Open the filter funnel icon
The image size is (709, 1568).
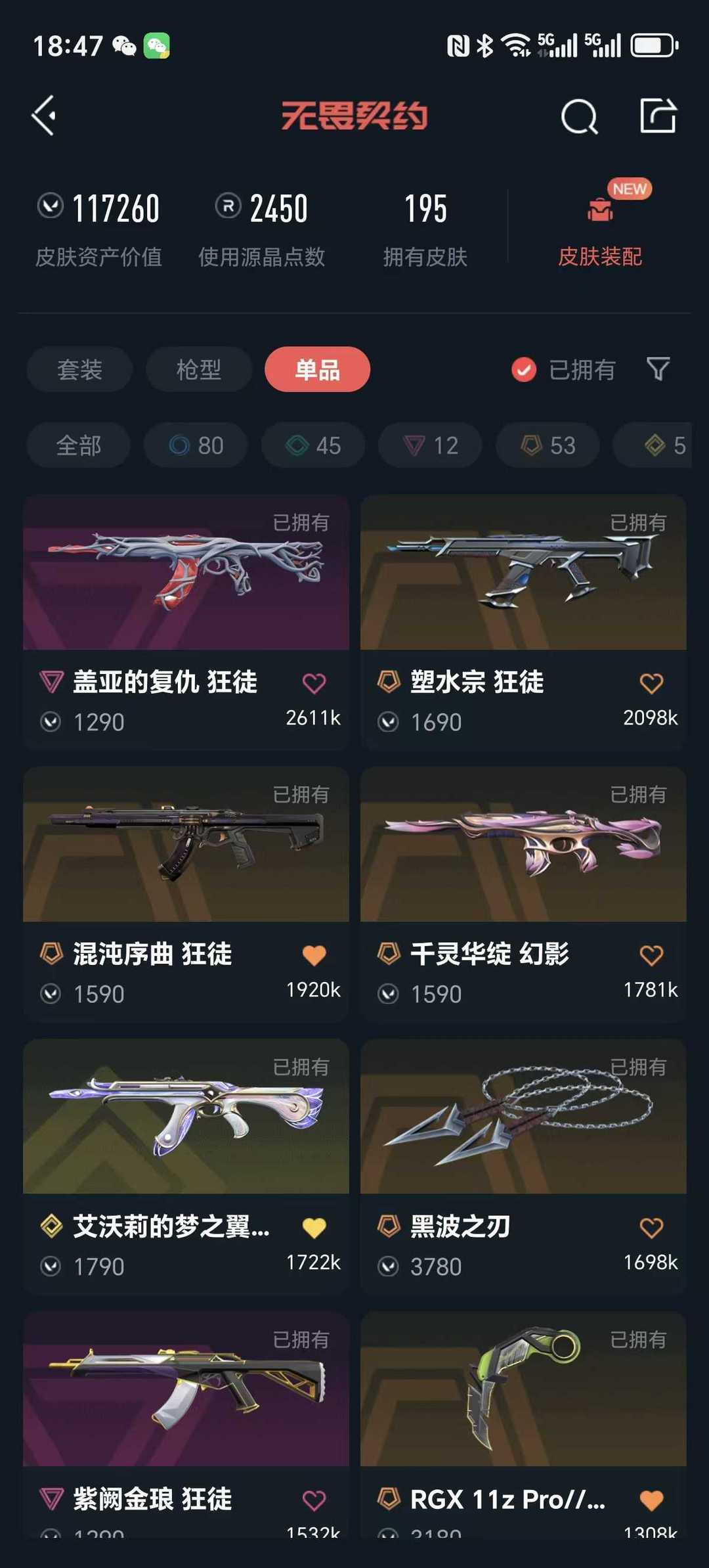click(x=658, y=369)
